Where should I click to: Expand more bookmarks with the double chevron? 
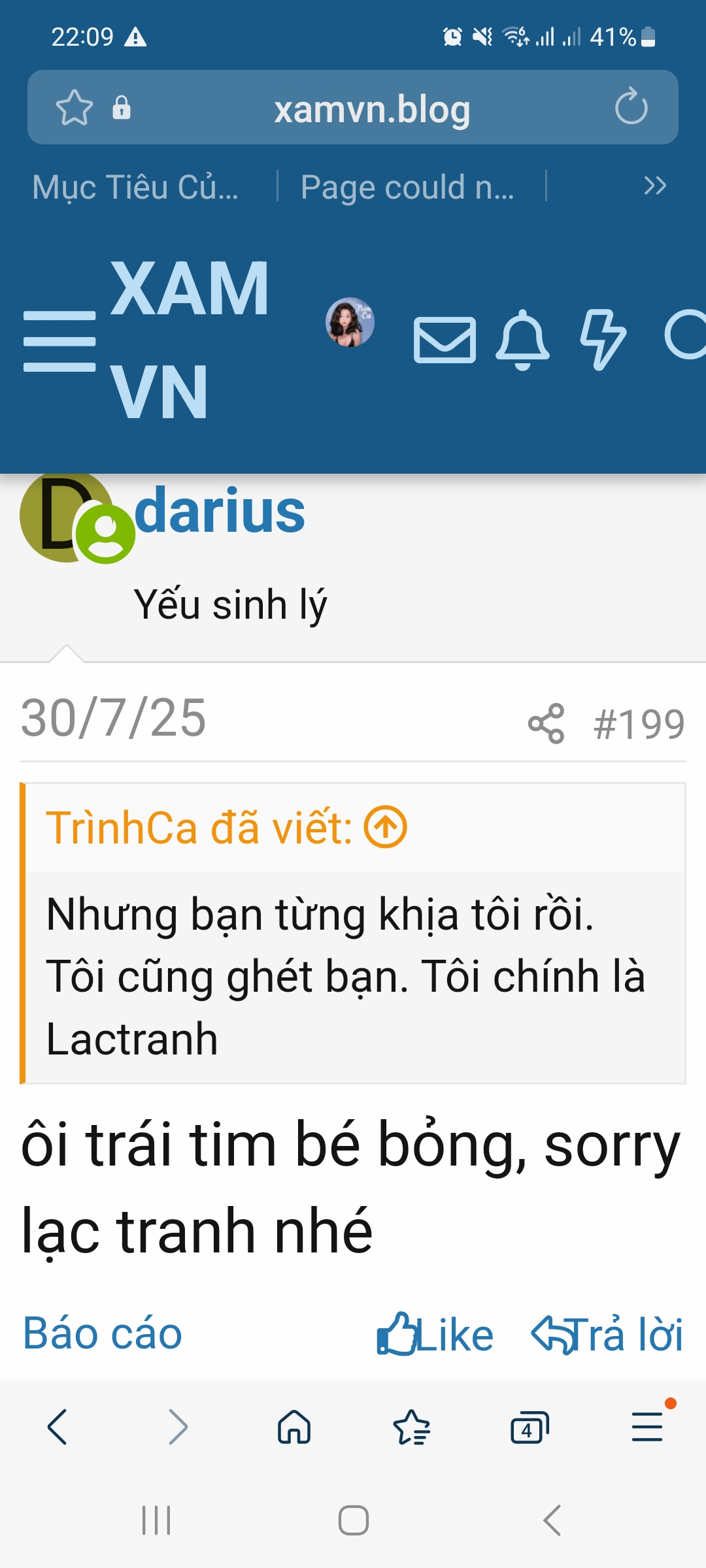click(x=654, y=186)
